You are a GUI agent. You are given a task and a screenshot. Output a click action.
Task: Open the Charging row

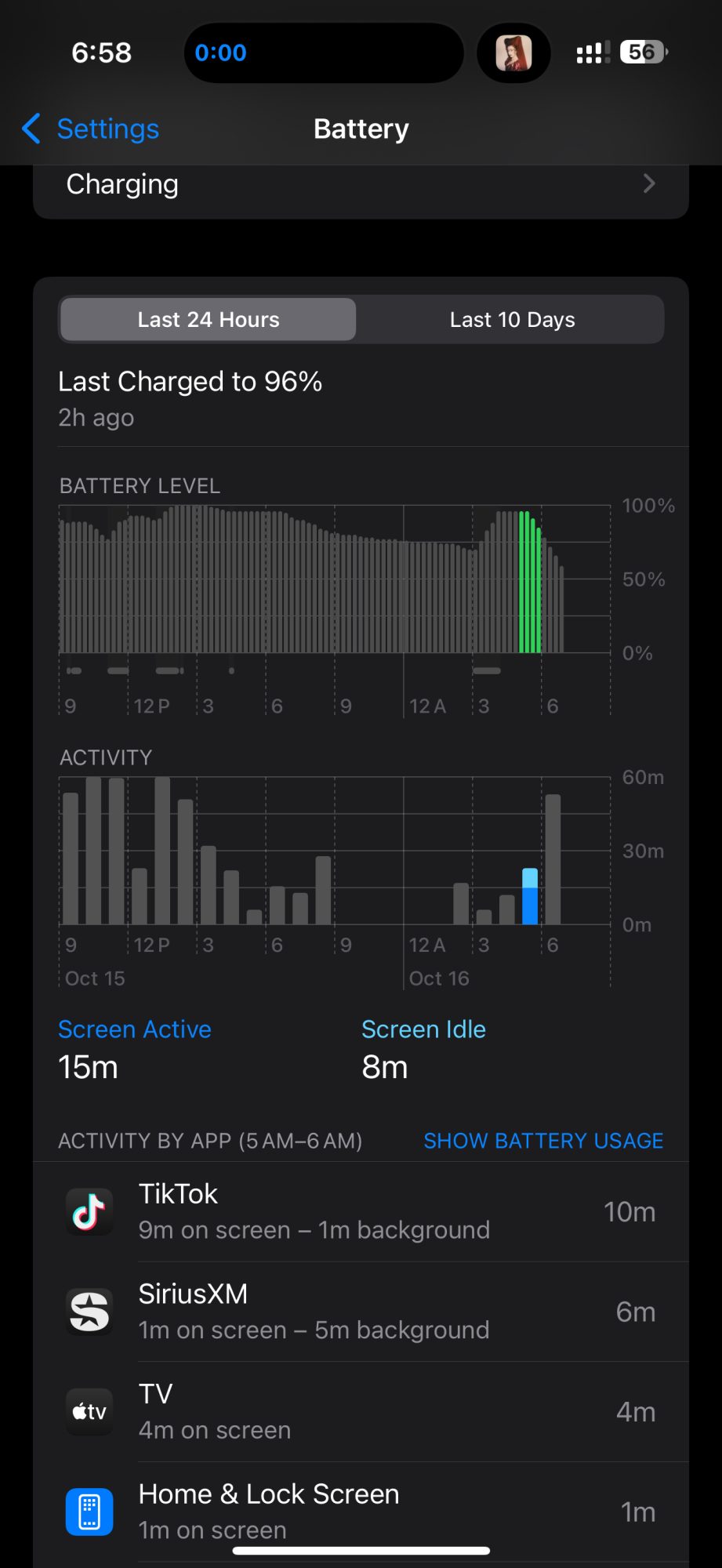coord(361,185)
